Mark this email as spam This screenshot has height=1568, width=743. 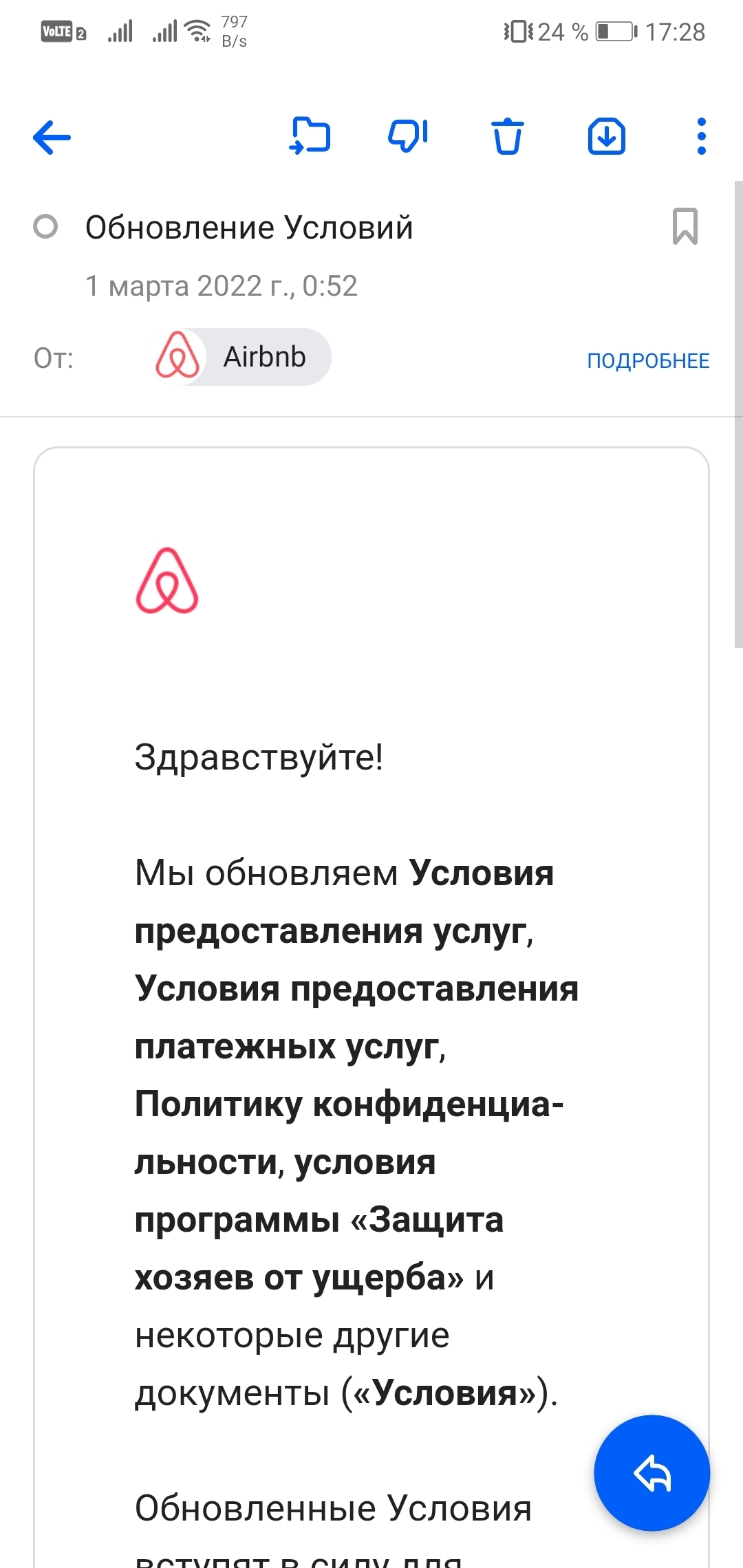pos(408,135)
